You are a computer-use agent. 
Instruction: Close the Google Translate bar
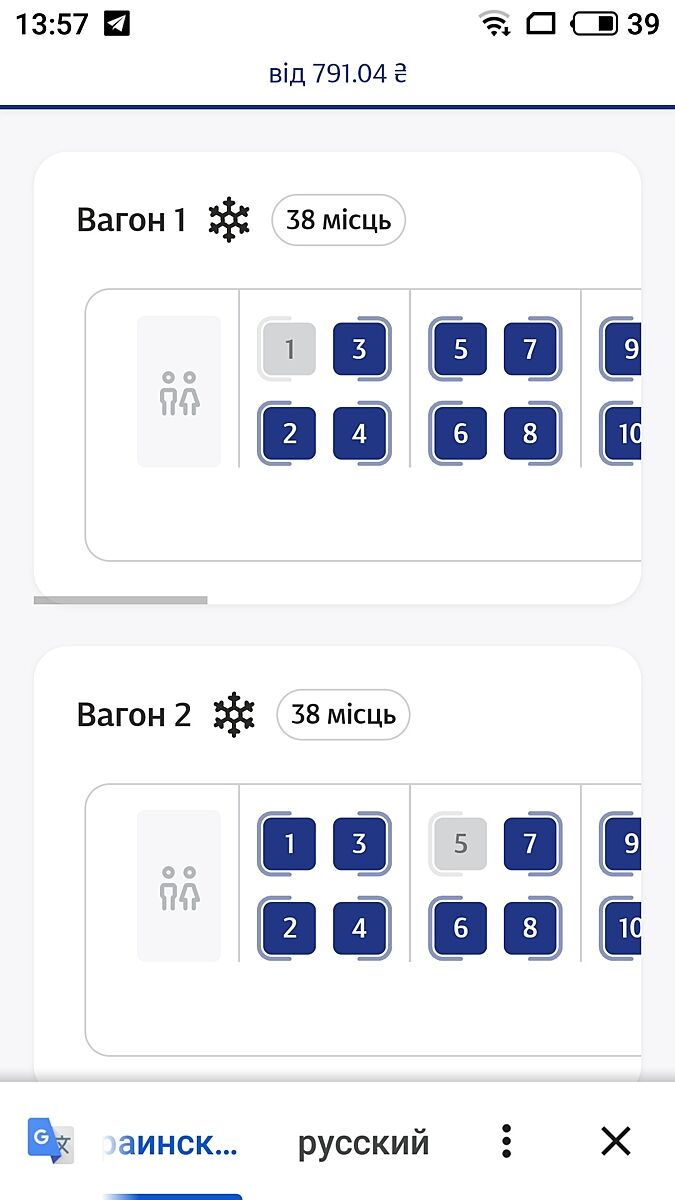[615, 1141]
